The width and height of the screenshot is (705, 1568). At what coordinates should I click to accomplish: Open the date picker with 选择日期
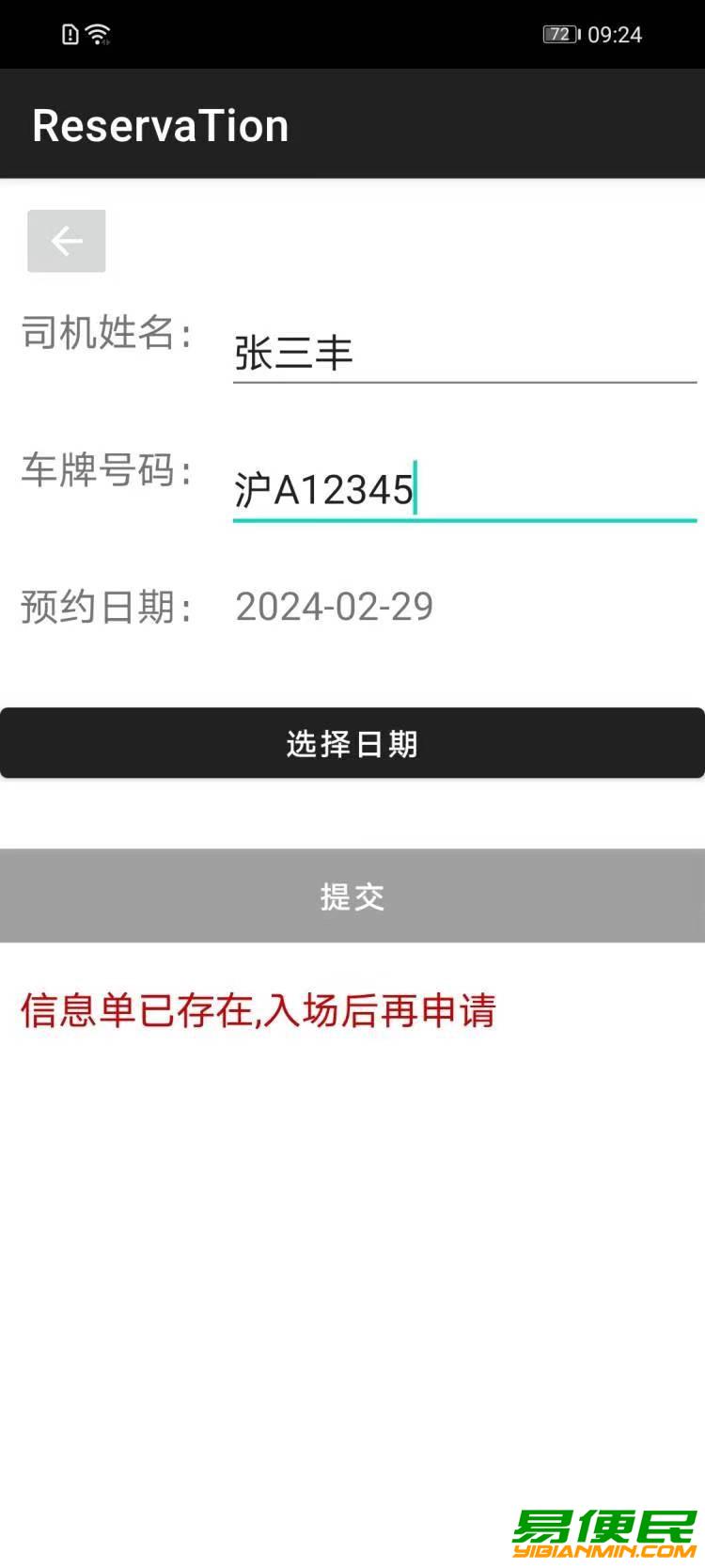[352, 743]
